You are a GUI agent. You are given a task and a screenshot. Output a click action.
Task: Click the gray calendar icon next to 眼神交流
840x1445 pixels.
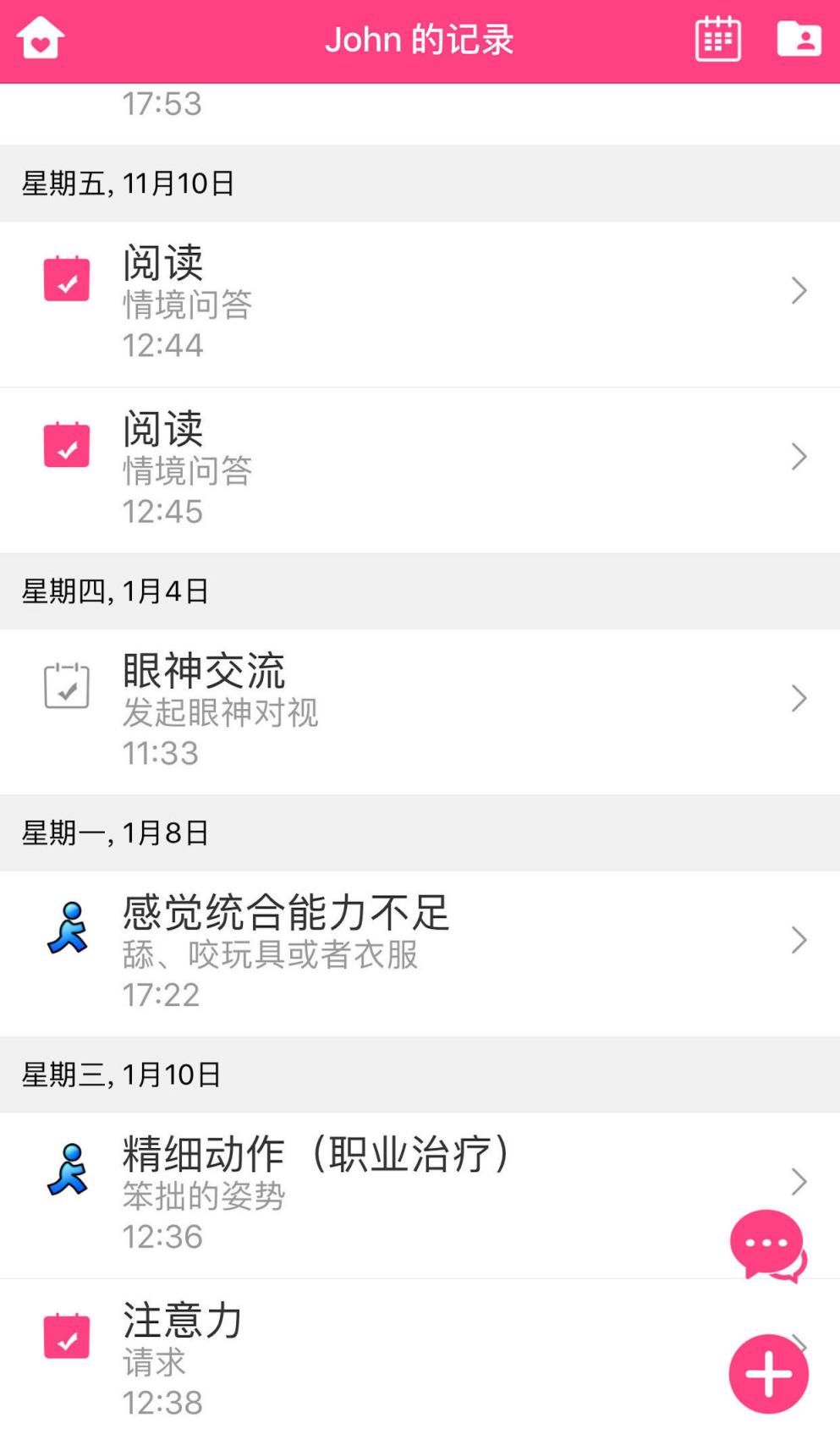[65, 687]
